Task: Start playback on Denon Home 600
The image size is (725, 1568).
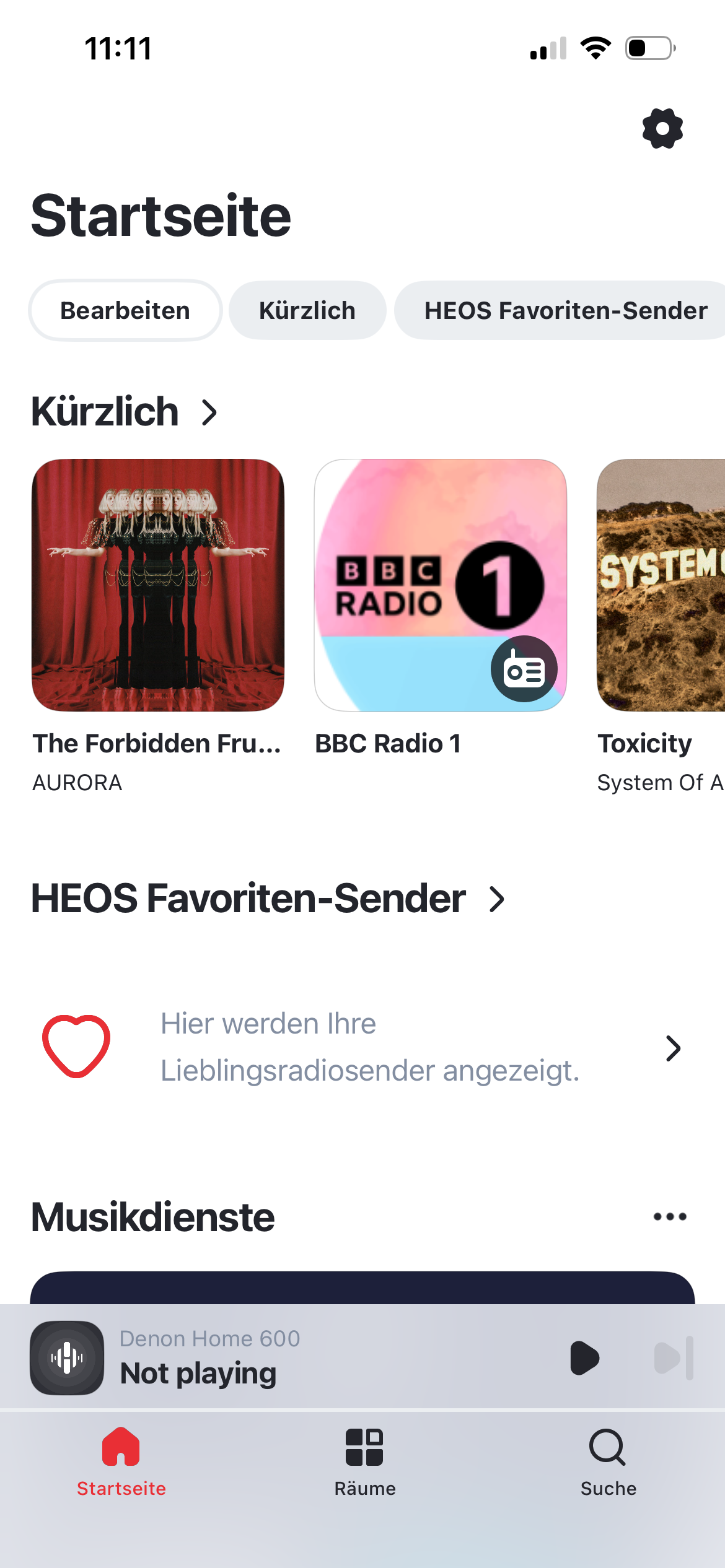Action: click(x=584, y=1358)
